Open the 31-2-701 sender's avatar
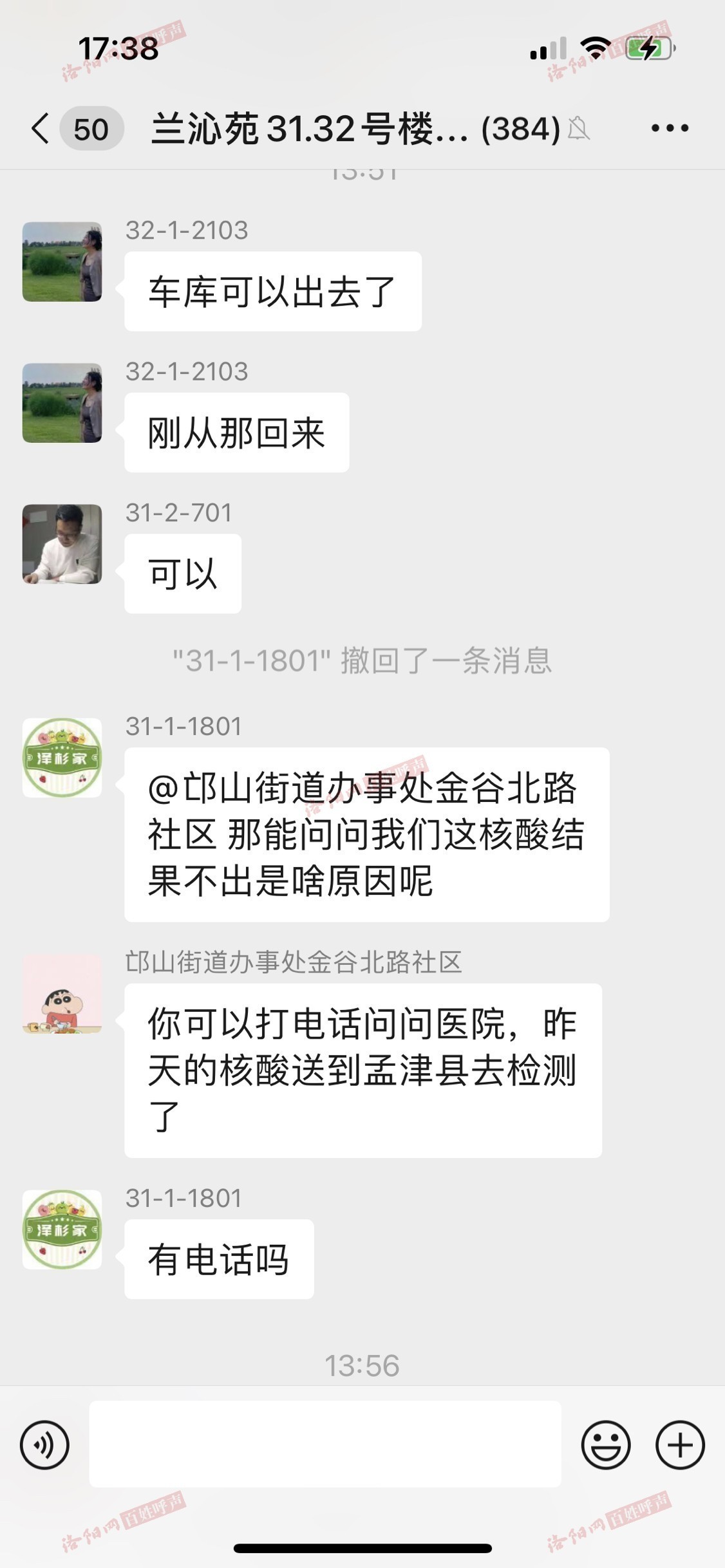 point(62,544)
